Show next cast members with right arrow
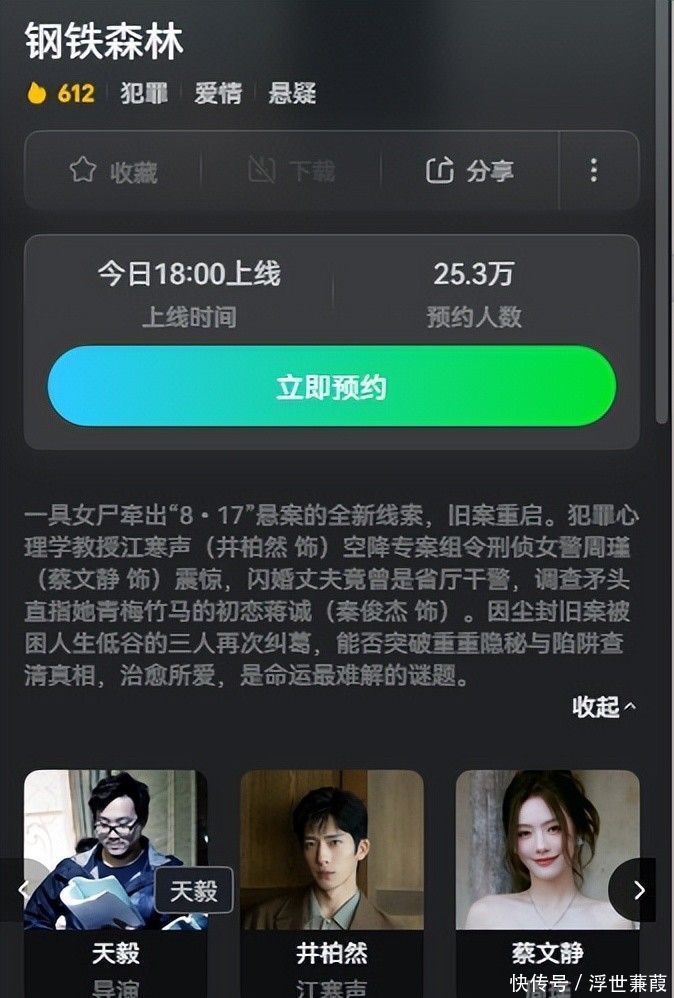674x998 pixels. (637, 889)
